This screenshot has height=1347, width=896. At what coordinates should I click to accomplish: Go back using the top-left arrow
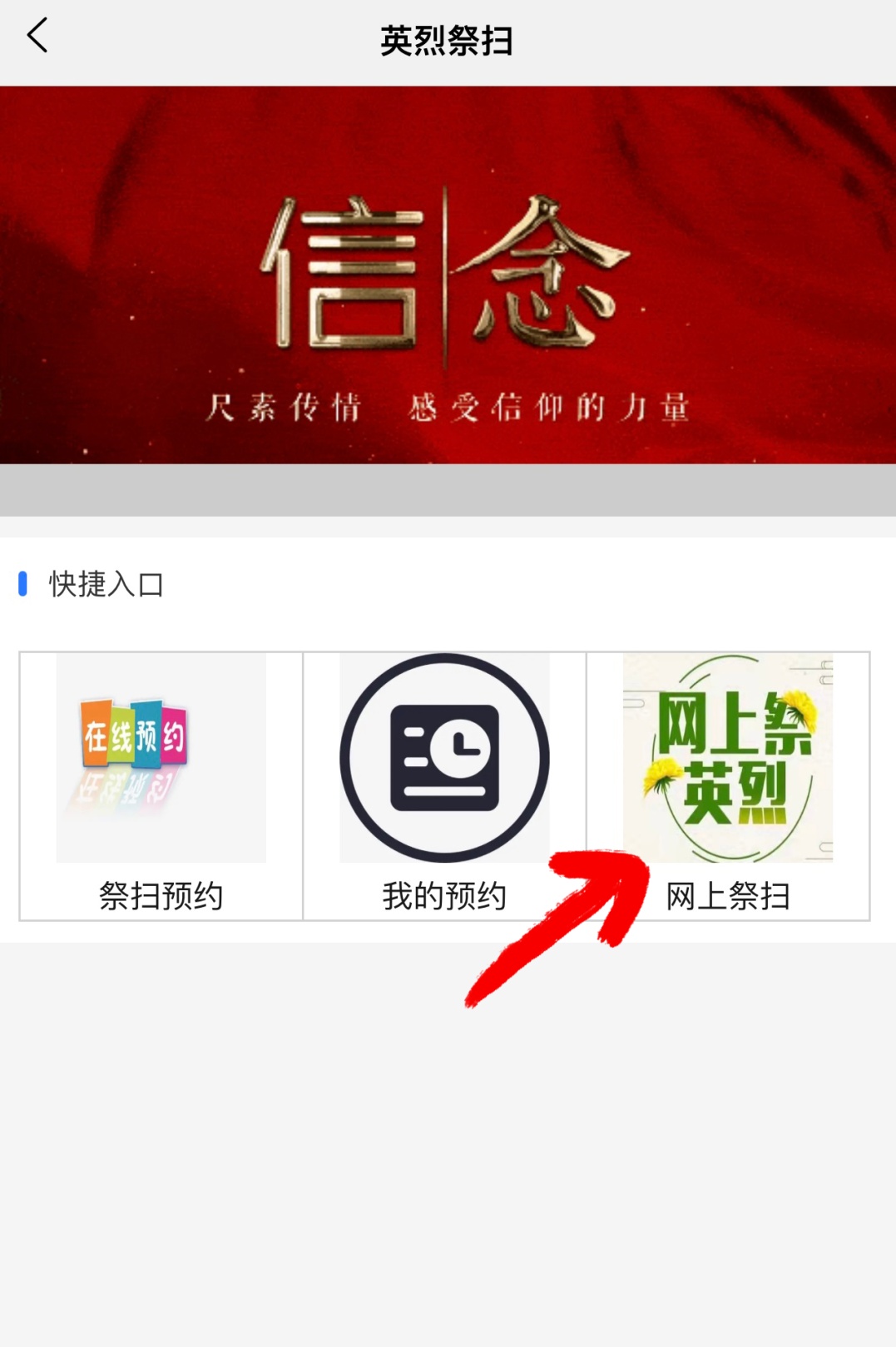point(37,37)
